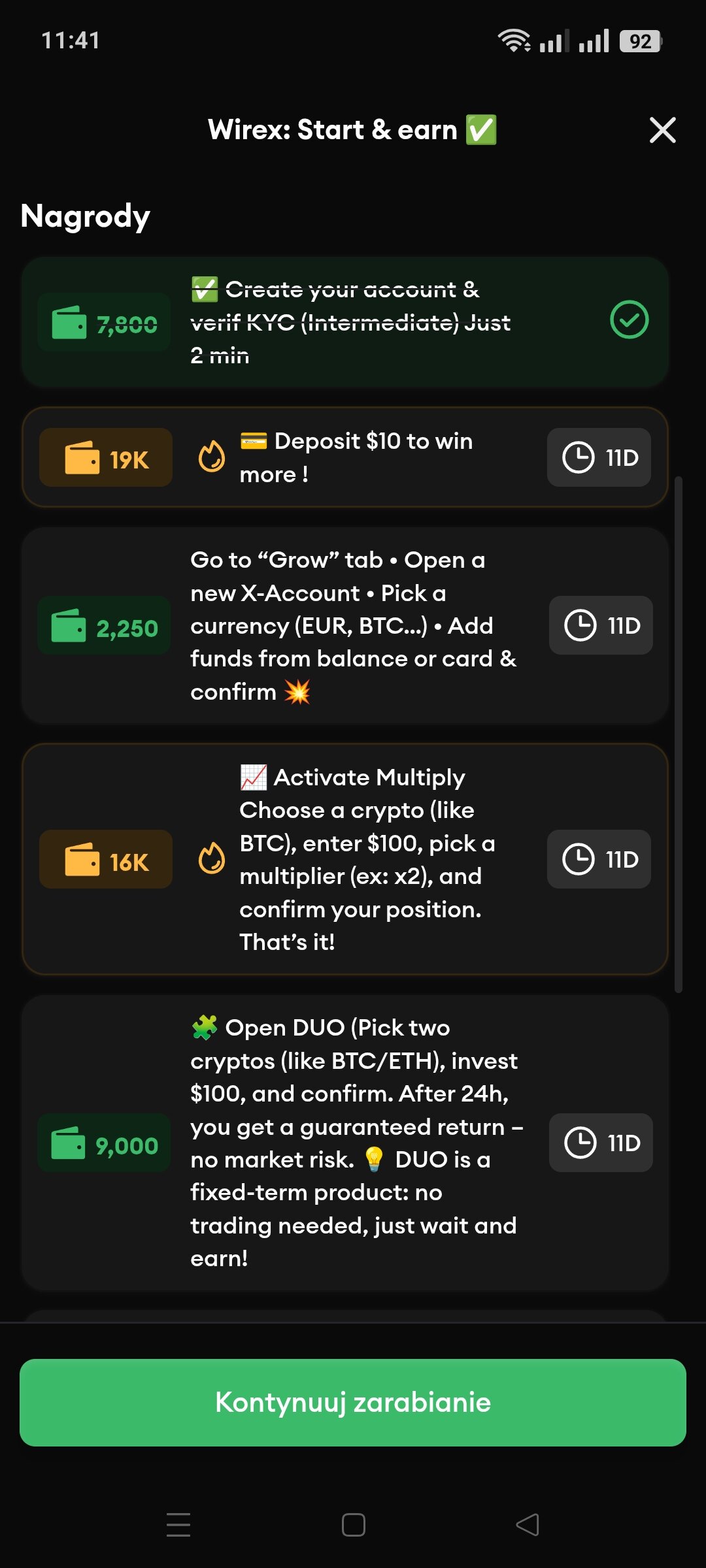Open the completed Create your account task

345,321
